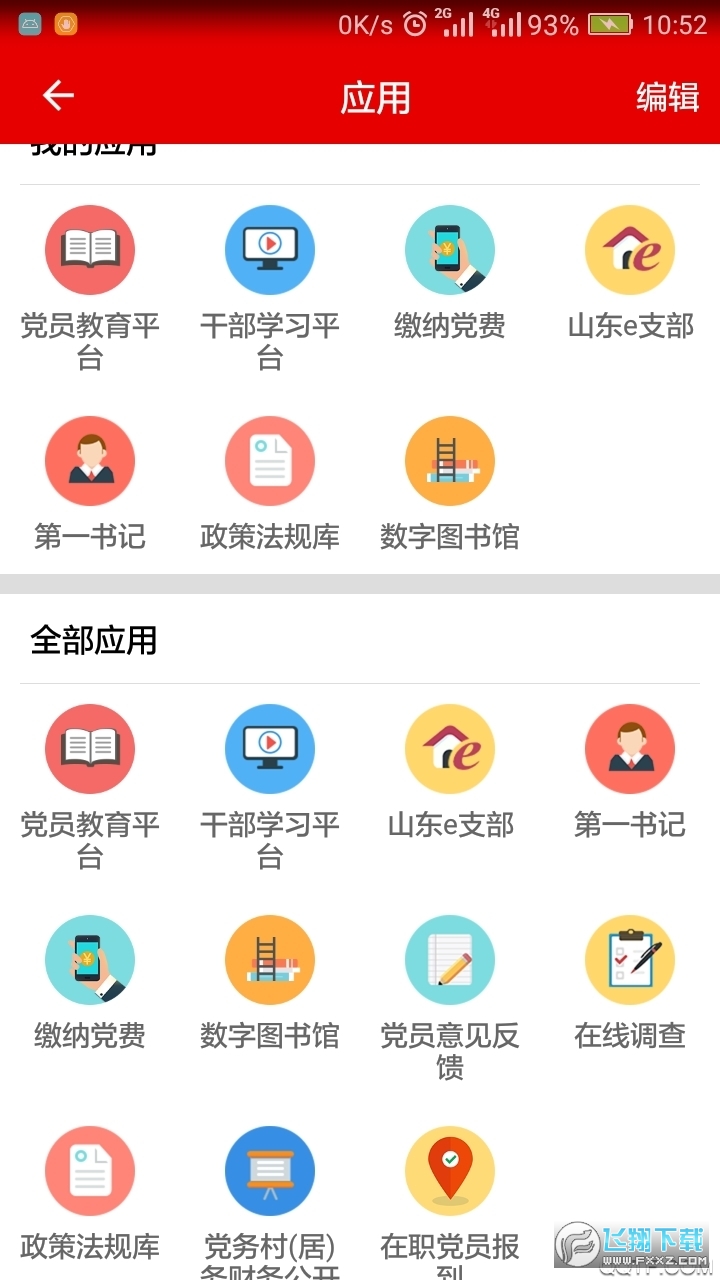Open the 干部学习平台 app icon
This screenshot has width=720, height=1280.
(270, 250)
